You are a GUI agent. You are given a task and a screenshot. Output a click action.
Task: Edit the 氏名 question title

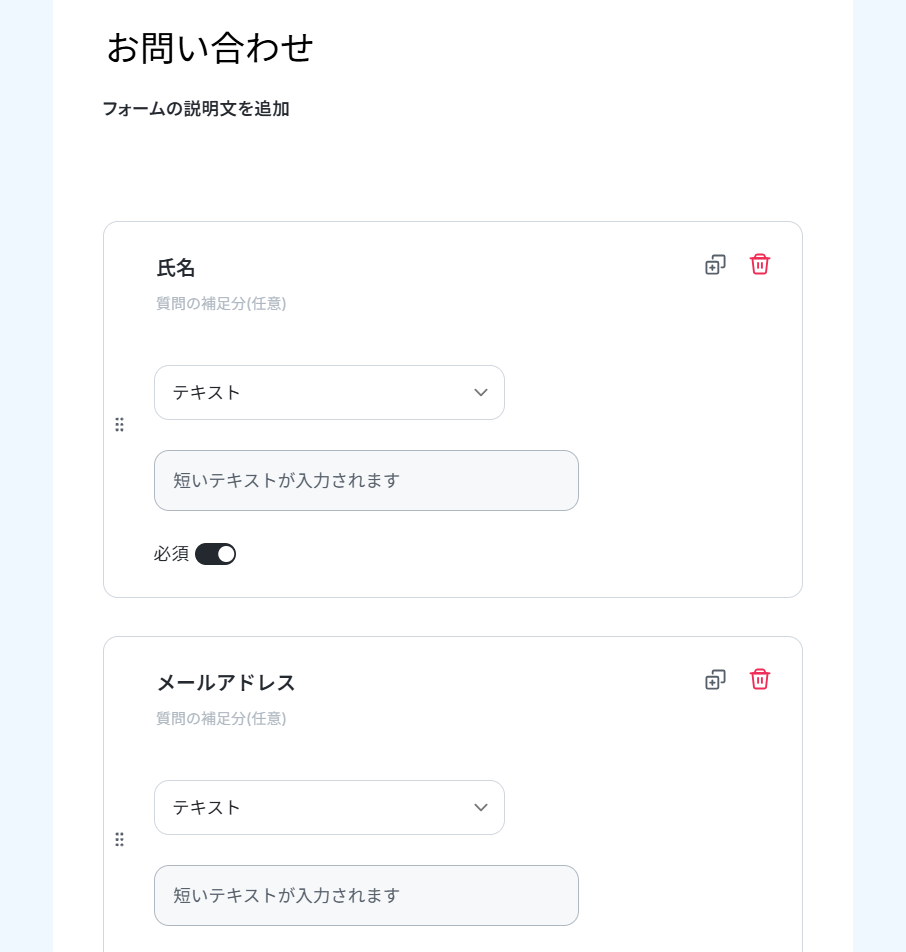[175, 268]
